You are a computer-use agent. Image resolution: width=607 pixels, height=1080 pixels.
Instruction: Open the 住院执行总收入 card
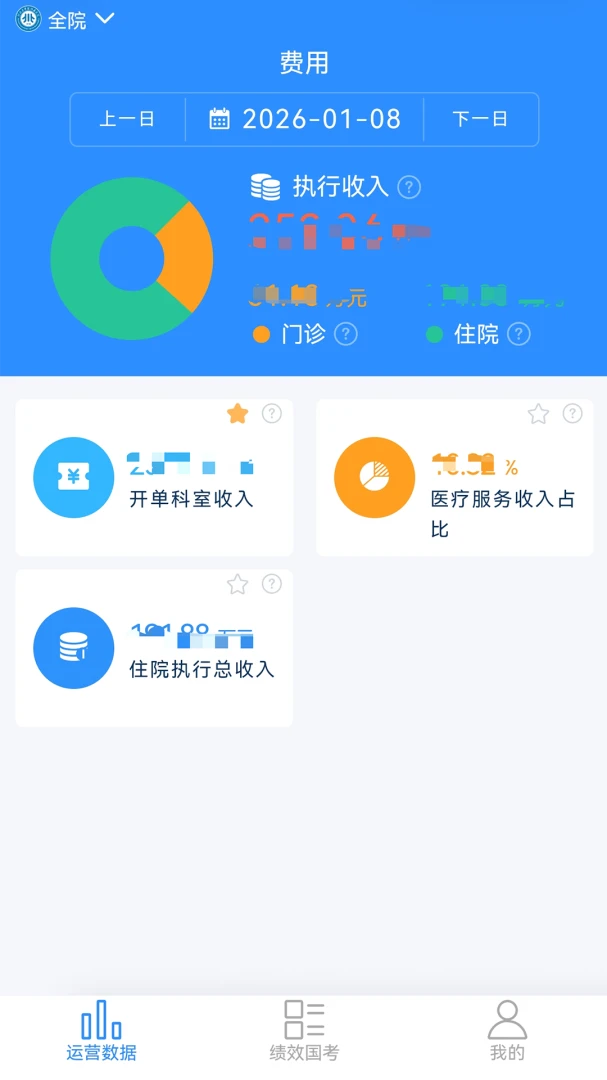click(154, 647)
